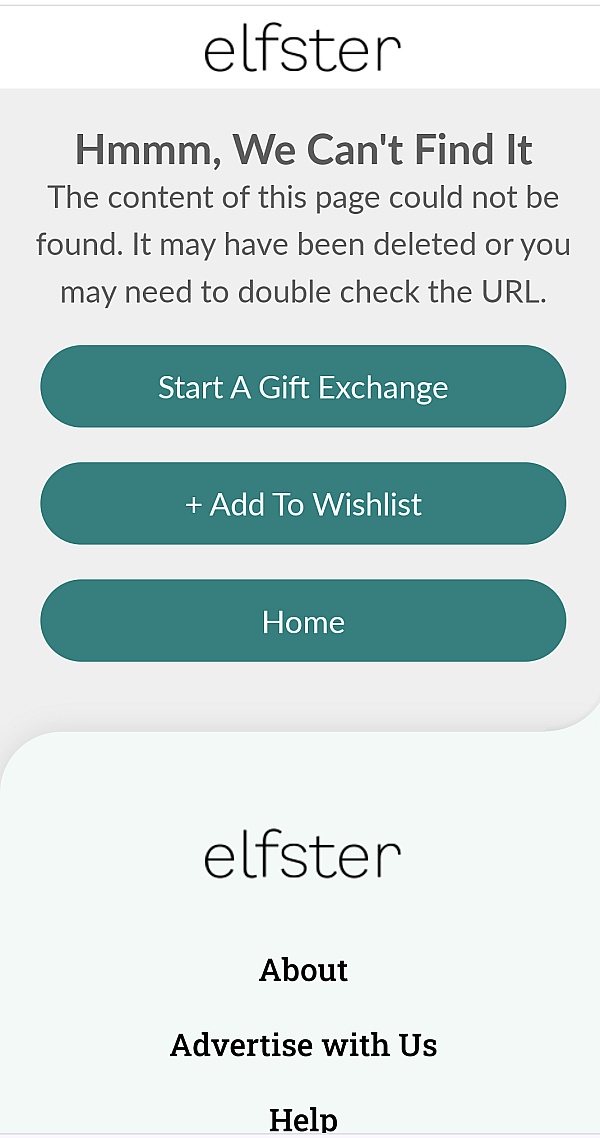Go to Home via the green button
The image size is (600, 1138).
point(303,621)
